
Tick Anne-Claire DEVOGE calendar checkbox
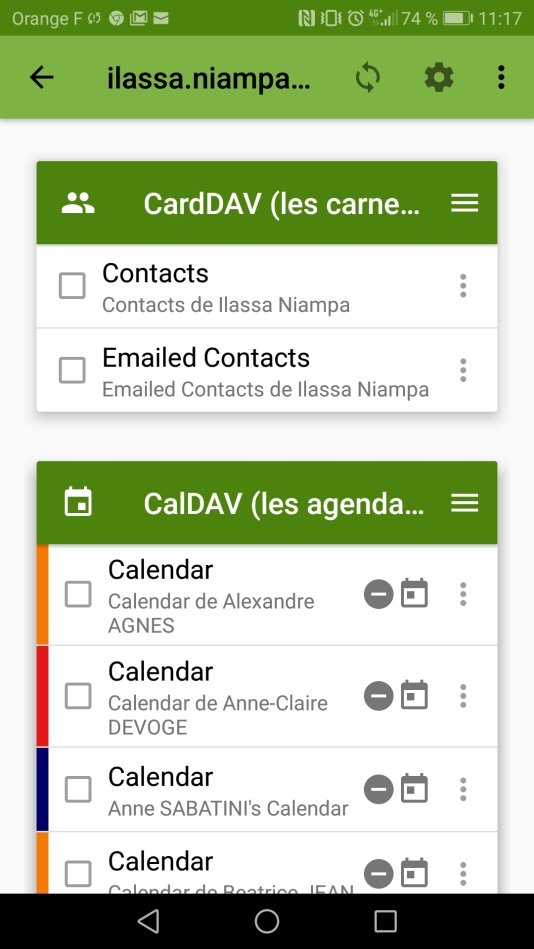78,696
